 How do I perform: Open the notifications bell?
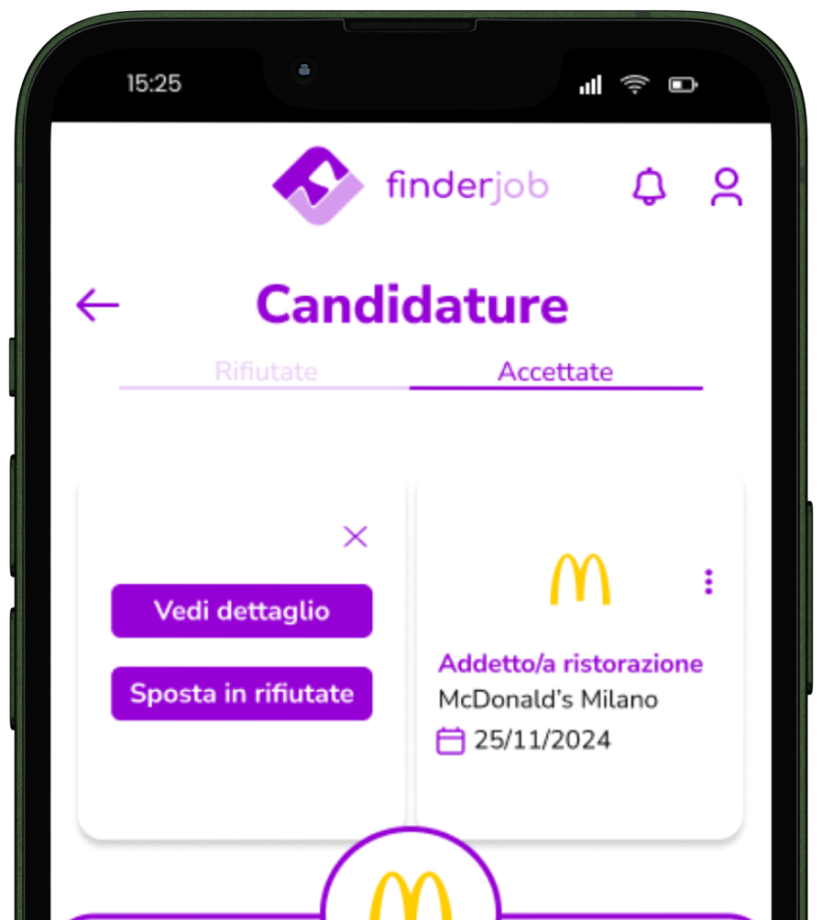coord(649,187)
